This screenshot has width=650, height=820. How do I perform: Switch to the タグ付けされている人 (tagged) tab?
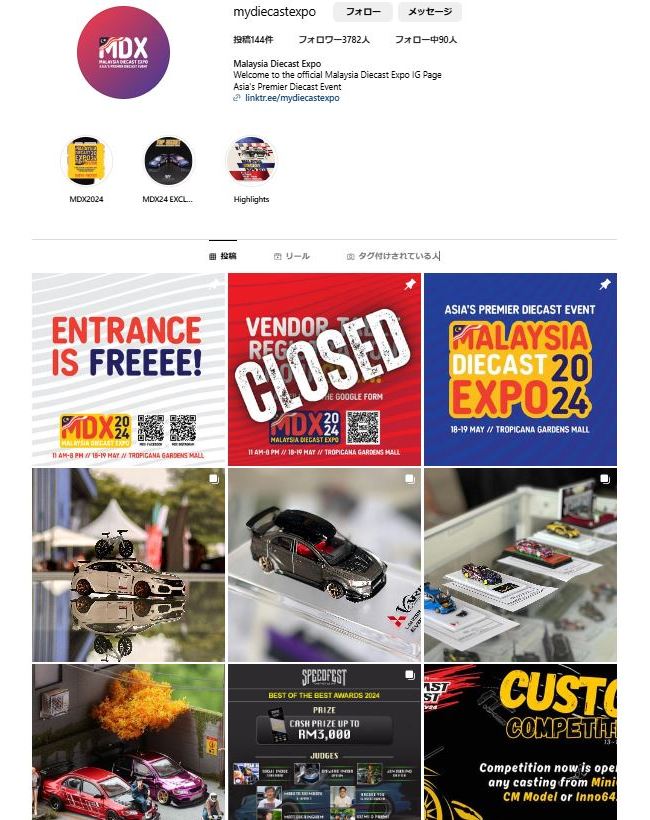click(393, 257)
